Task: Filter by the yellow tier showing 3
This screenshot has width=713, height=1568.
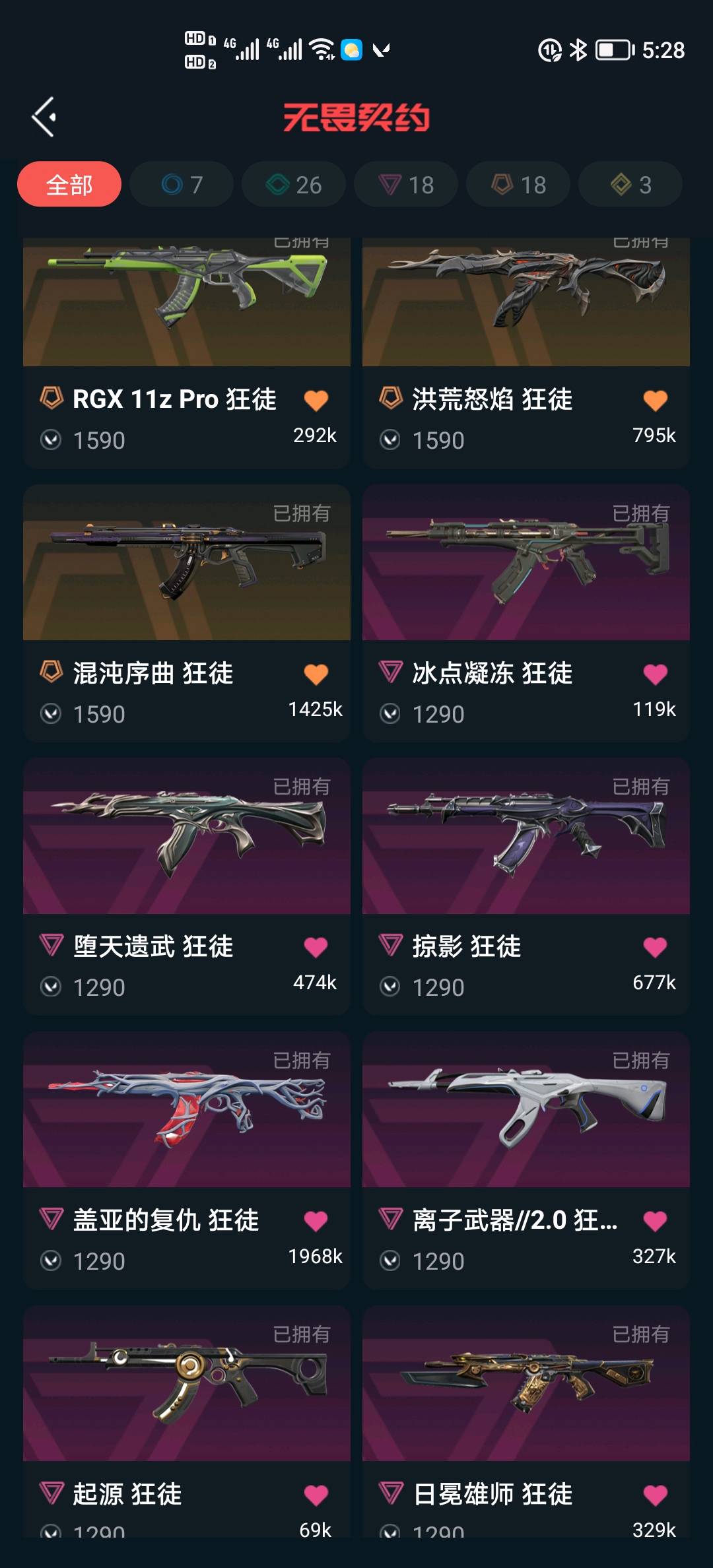Action: (630, 185)
